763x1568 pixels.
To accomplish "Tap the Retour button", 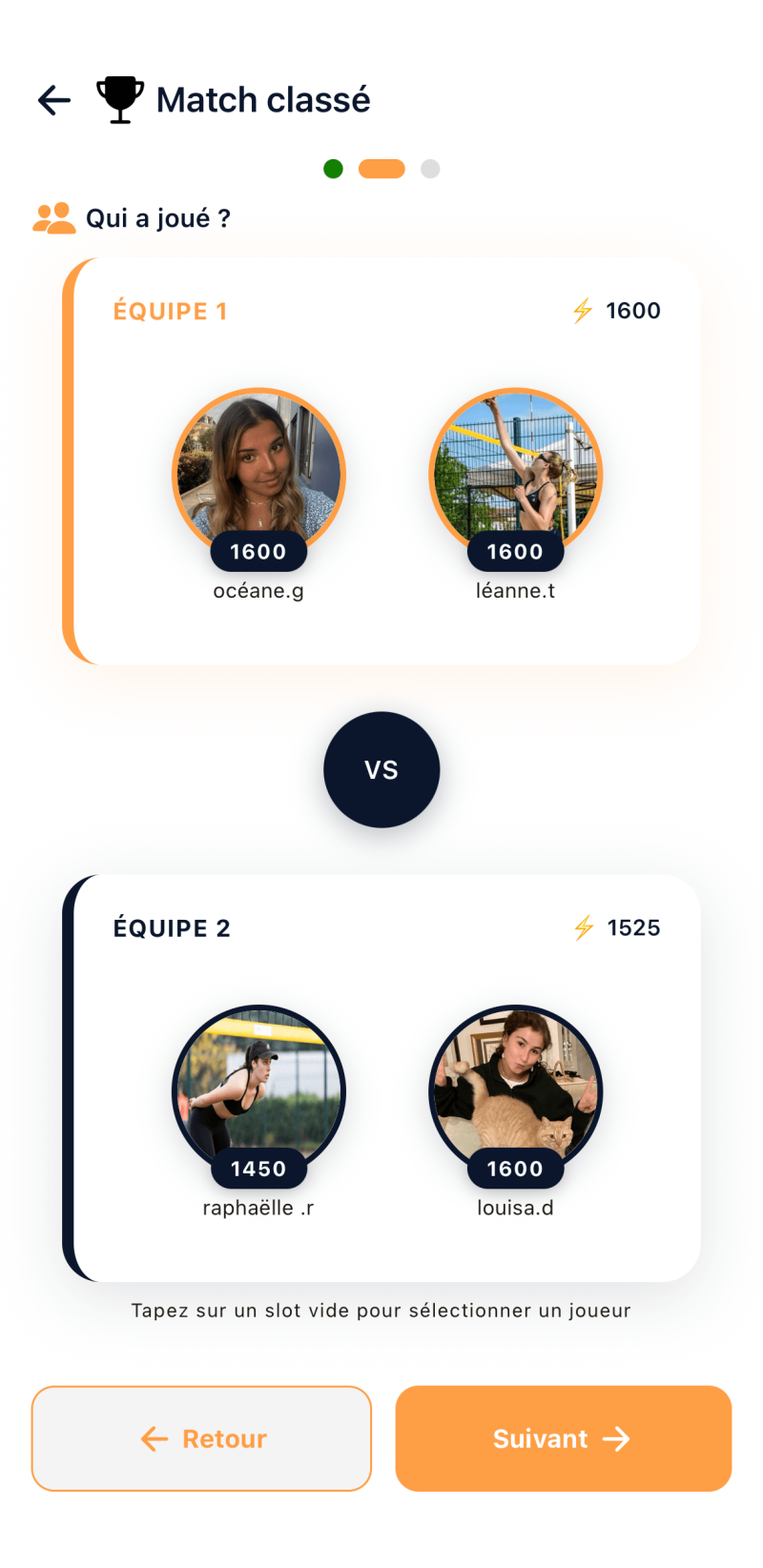I will coord(201,1438).
